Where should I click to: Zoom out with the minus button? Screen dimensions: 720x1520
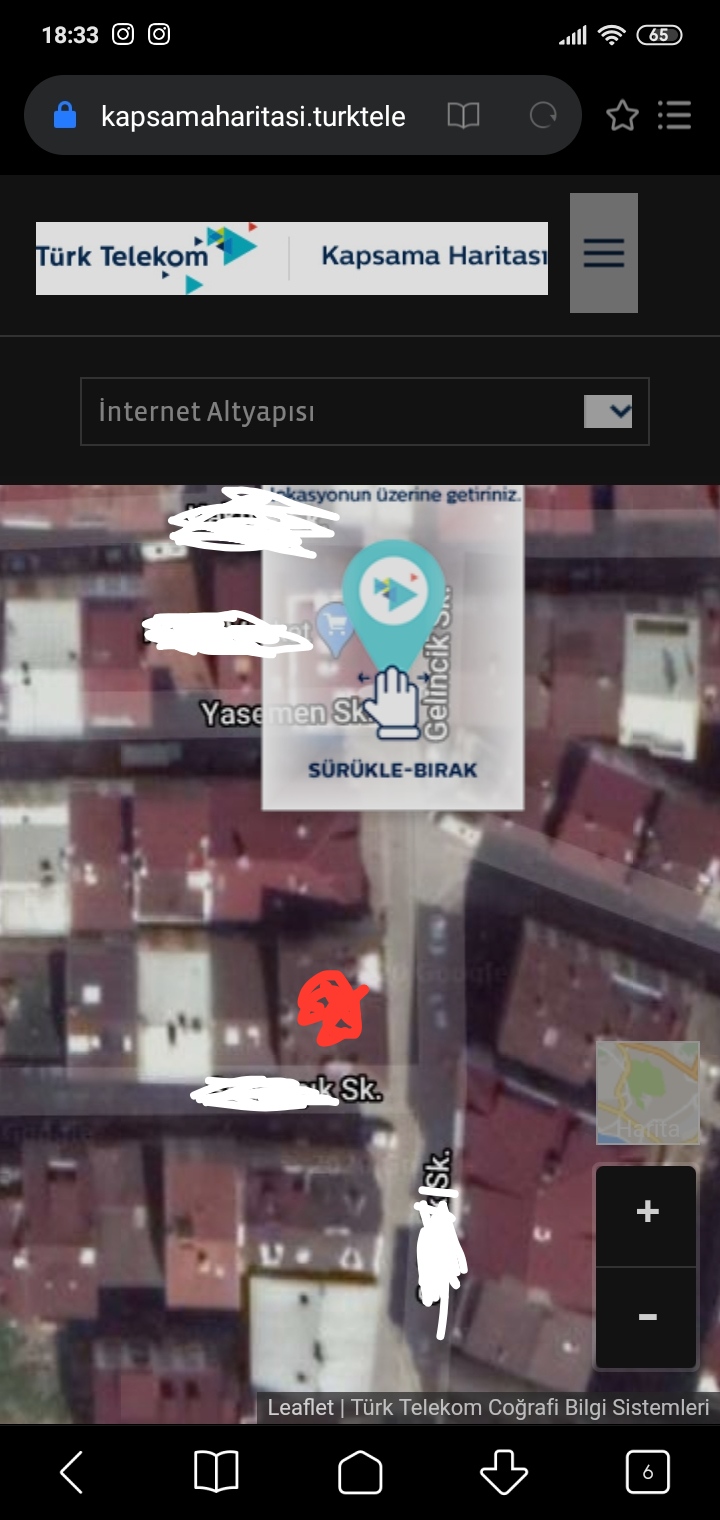647,1318
